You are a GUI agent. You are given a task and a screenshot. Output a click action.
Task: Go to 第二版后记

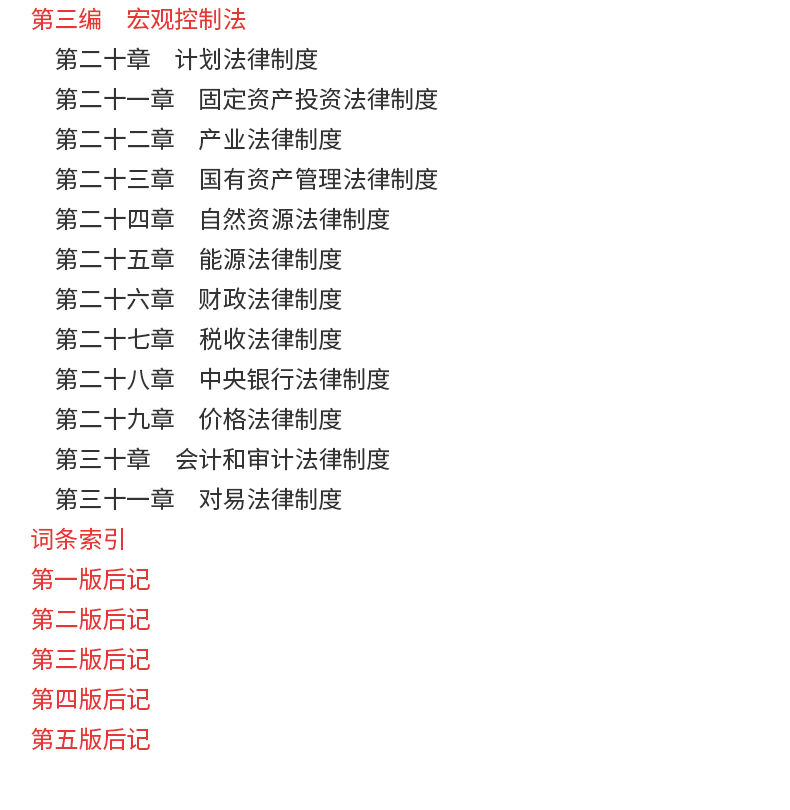[x=91, y=620]
